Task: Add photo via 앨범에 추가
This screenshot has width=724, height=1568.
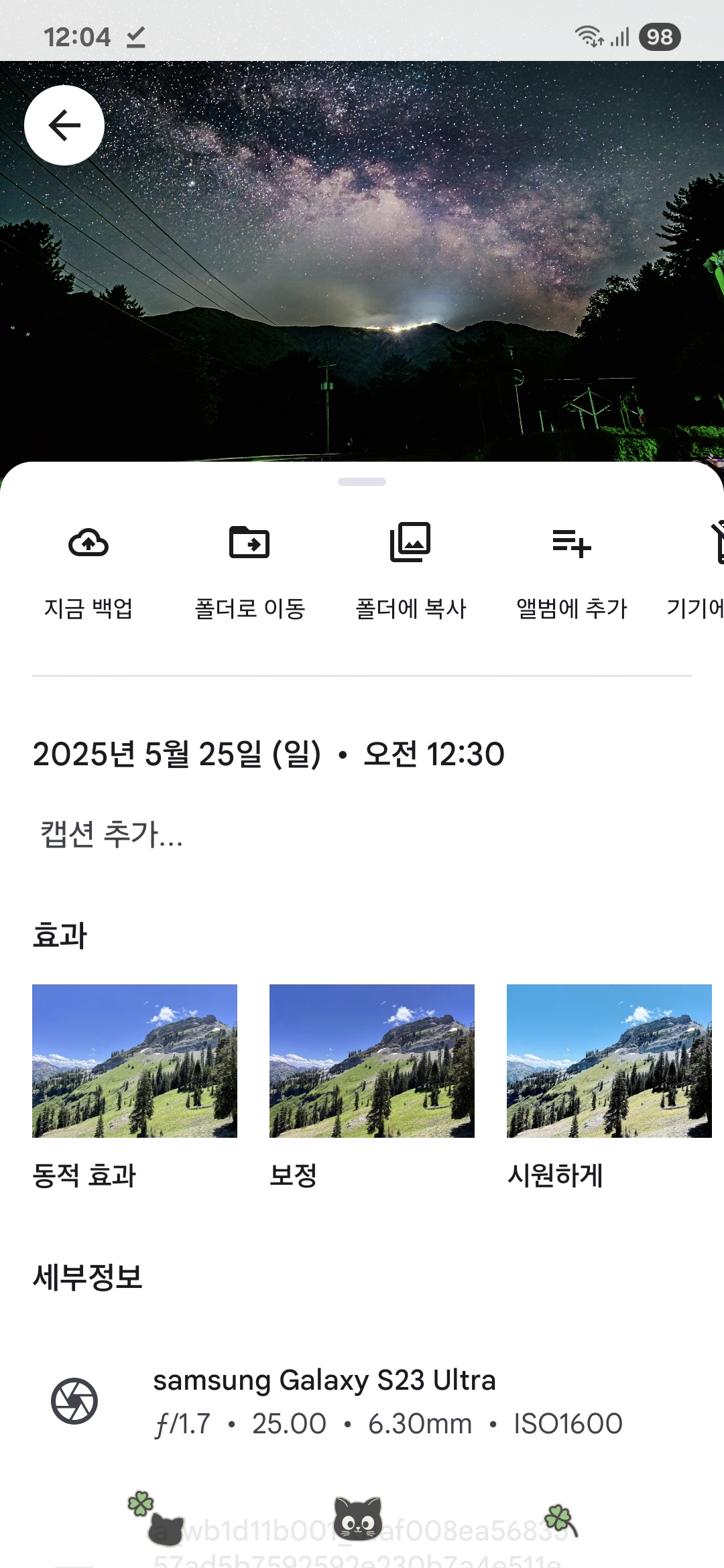Action: pyautogui.click(x=571, y=570)
